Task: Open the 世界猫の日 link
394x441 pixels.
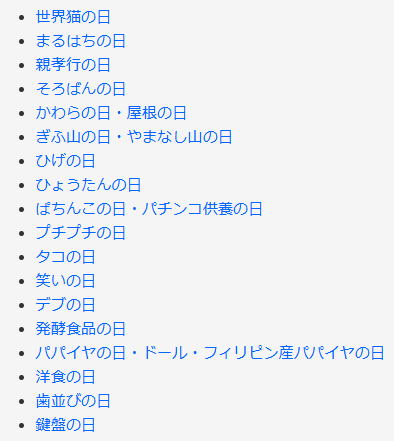Action: click(x=73, y=17)
